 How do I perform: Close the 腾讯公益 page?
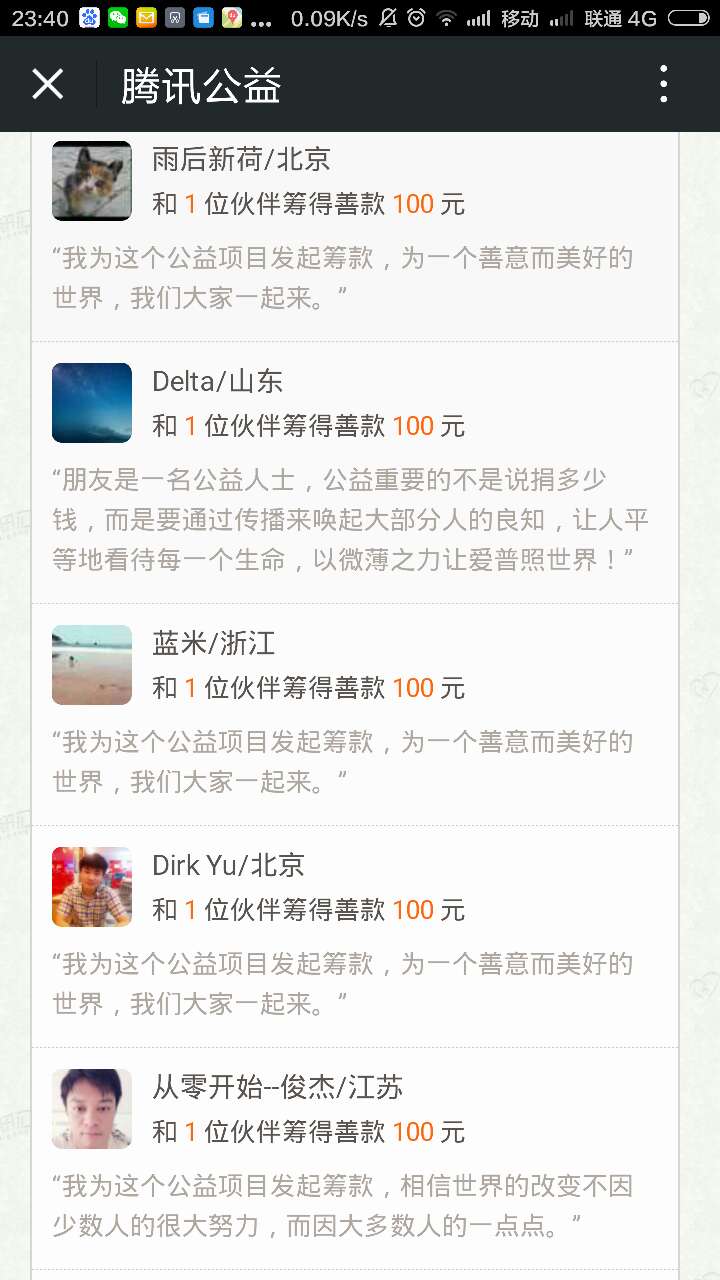point(47,85)
